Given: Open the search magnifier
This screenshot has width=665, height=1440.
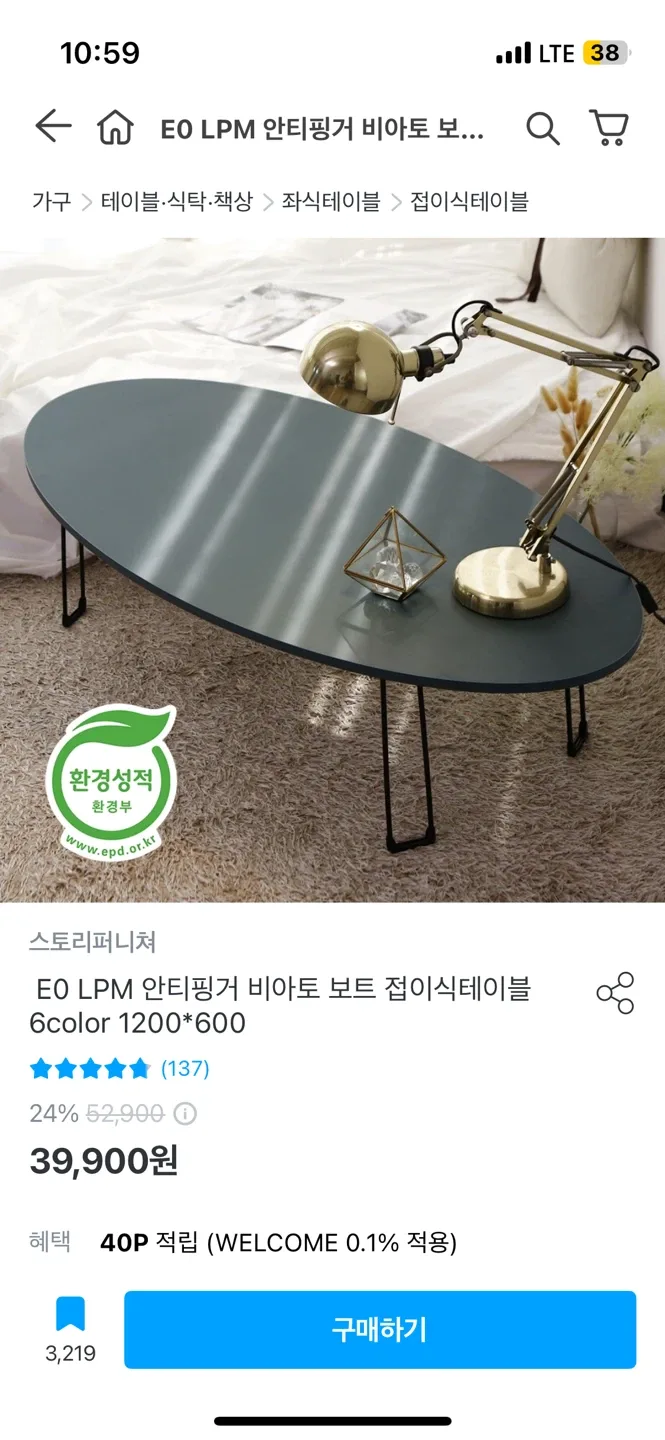Looking at the screenshot, I should [542, 128].
